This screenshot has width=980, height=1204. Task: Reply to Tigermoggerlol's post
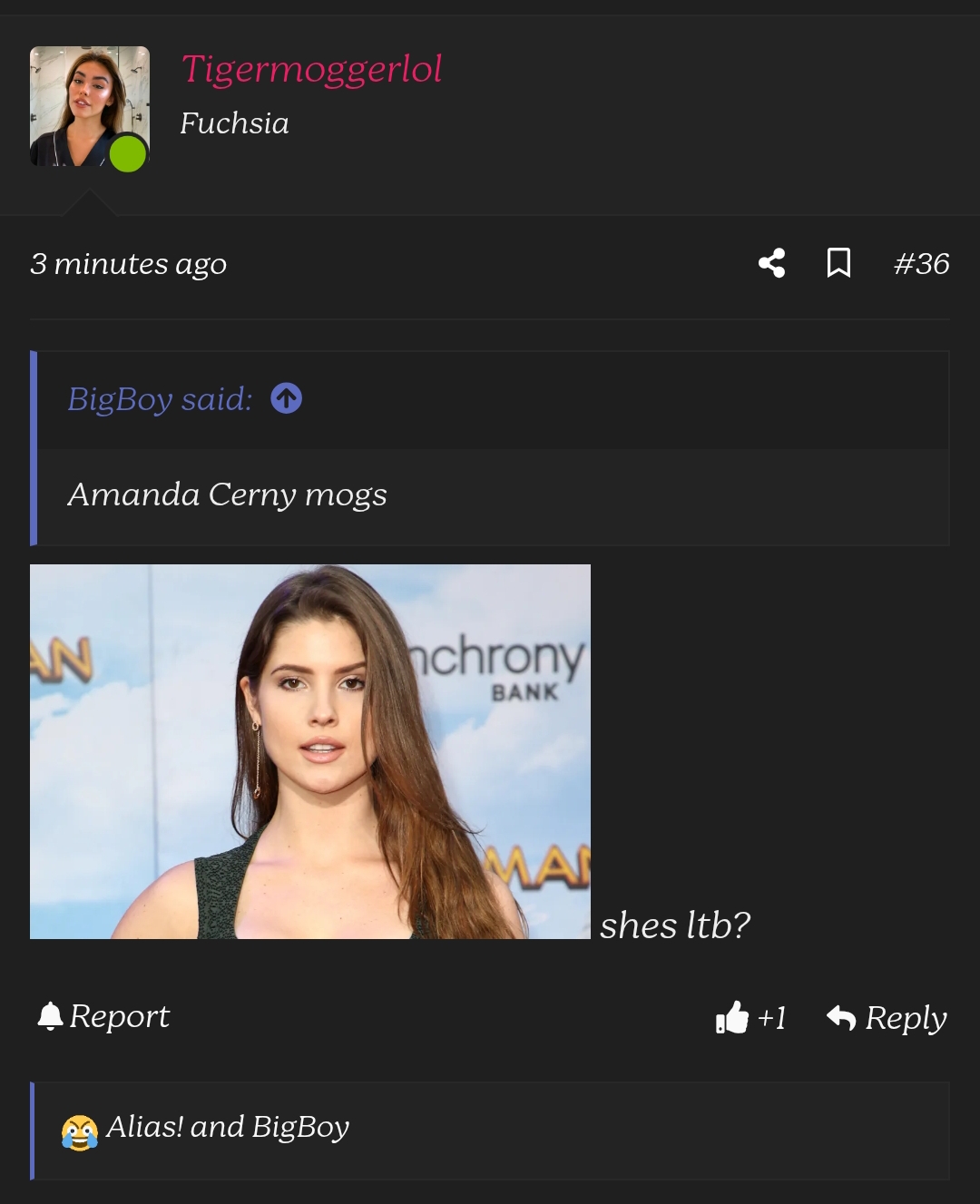point(887,1017)
